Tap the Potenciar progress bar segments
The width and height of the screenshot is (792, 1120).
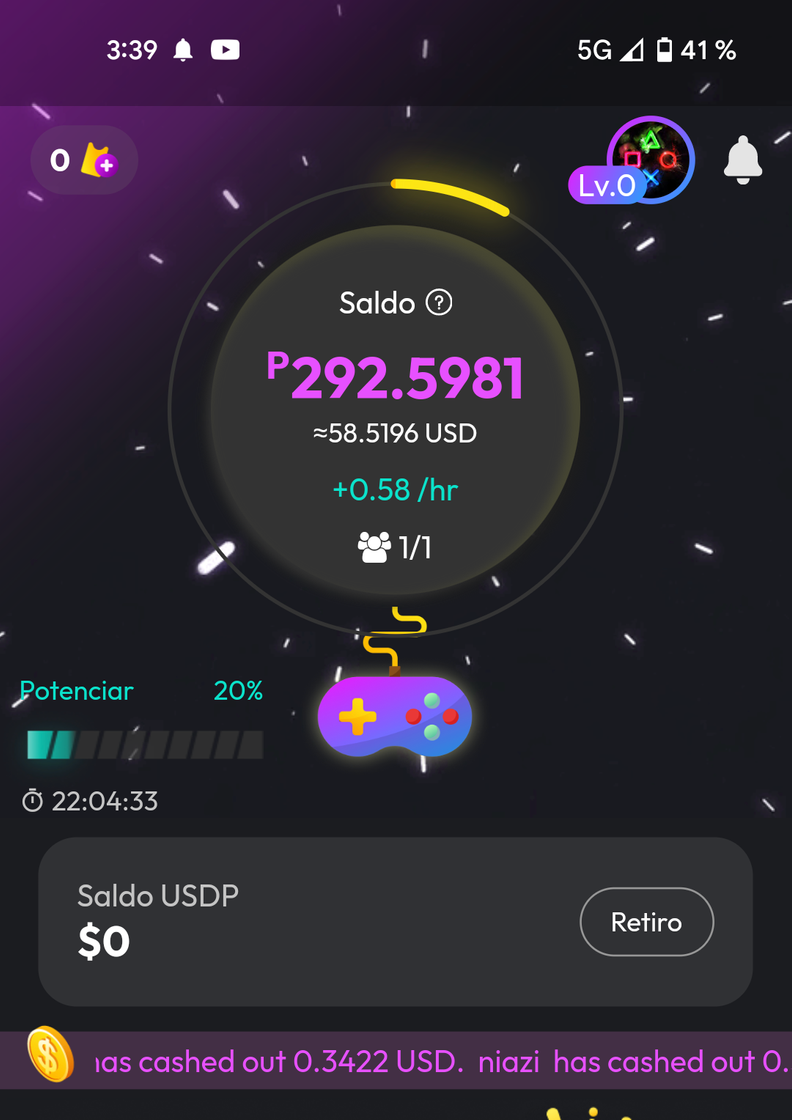tap(144, 744)
